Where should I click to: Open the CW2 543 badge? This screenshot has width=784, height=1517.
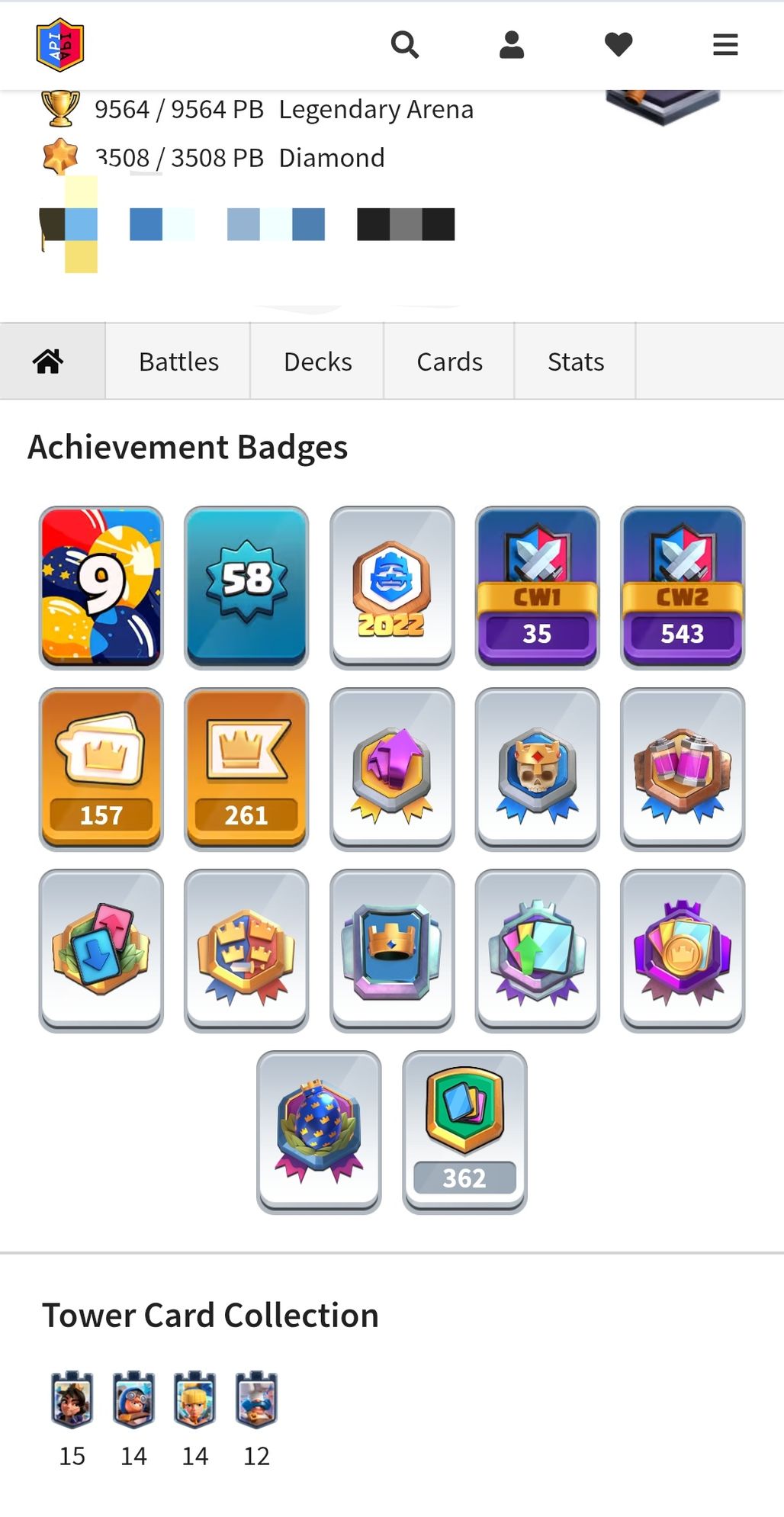click(683, 587)
